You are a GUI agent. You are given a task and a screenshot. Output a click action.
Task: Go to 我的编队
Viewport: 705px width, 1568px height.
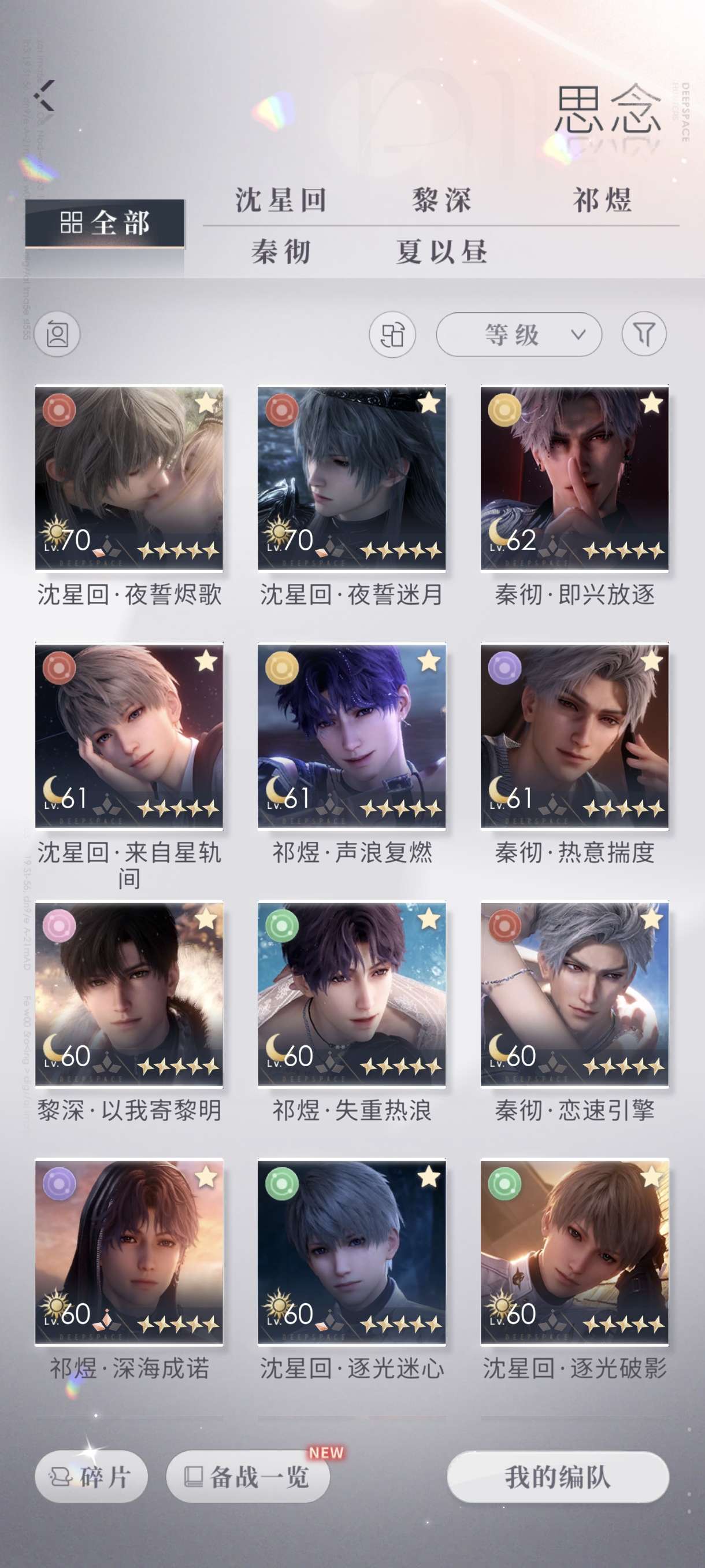558,1477
